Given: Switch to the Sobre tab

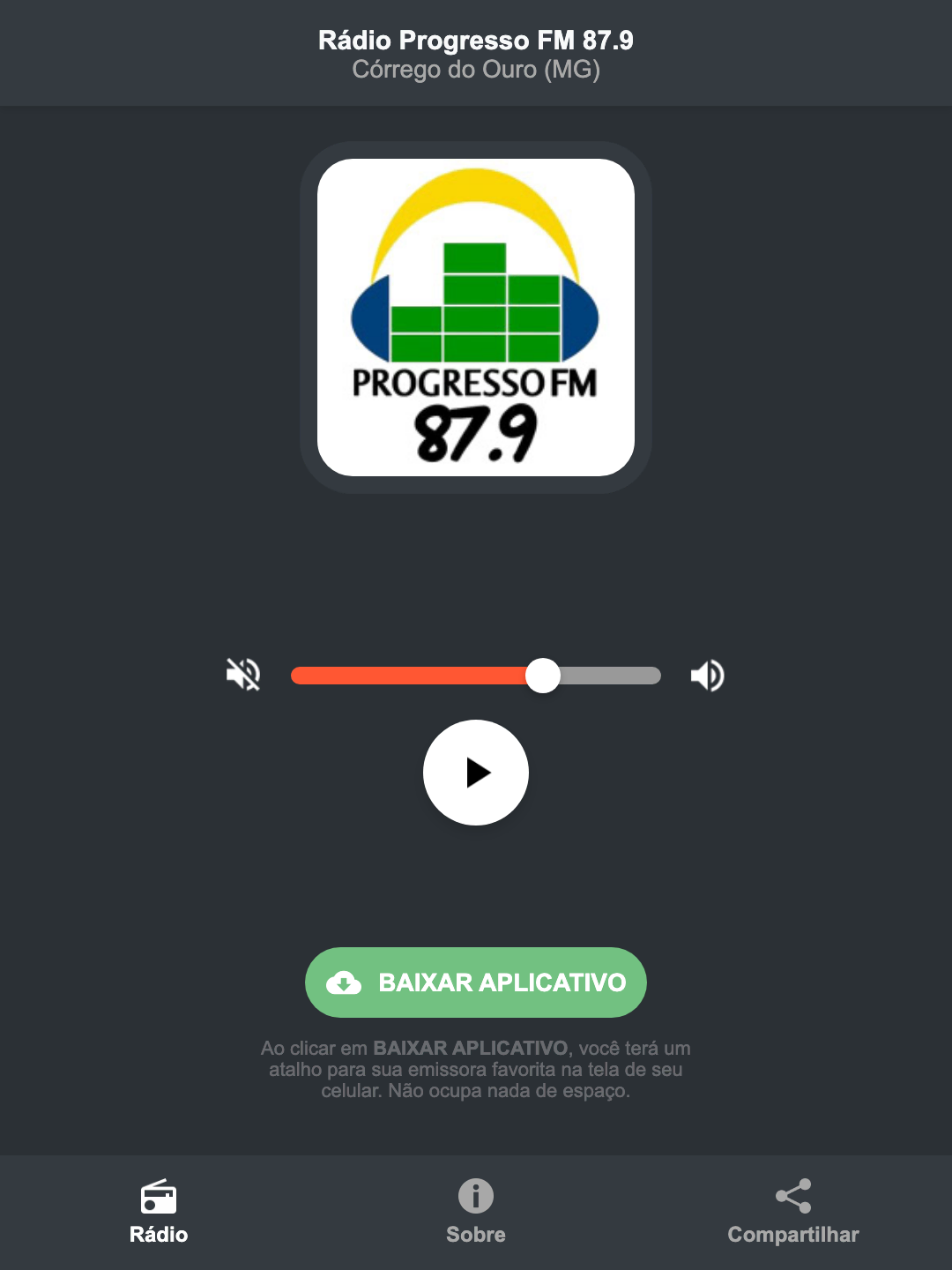Looking at the screenshot, I should [475, 1214].
